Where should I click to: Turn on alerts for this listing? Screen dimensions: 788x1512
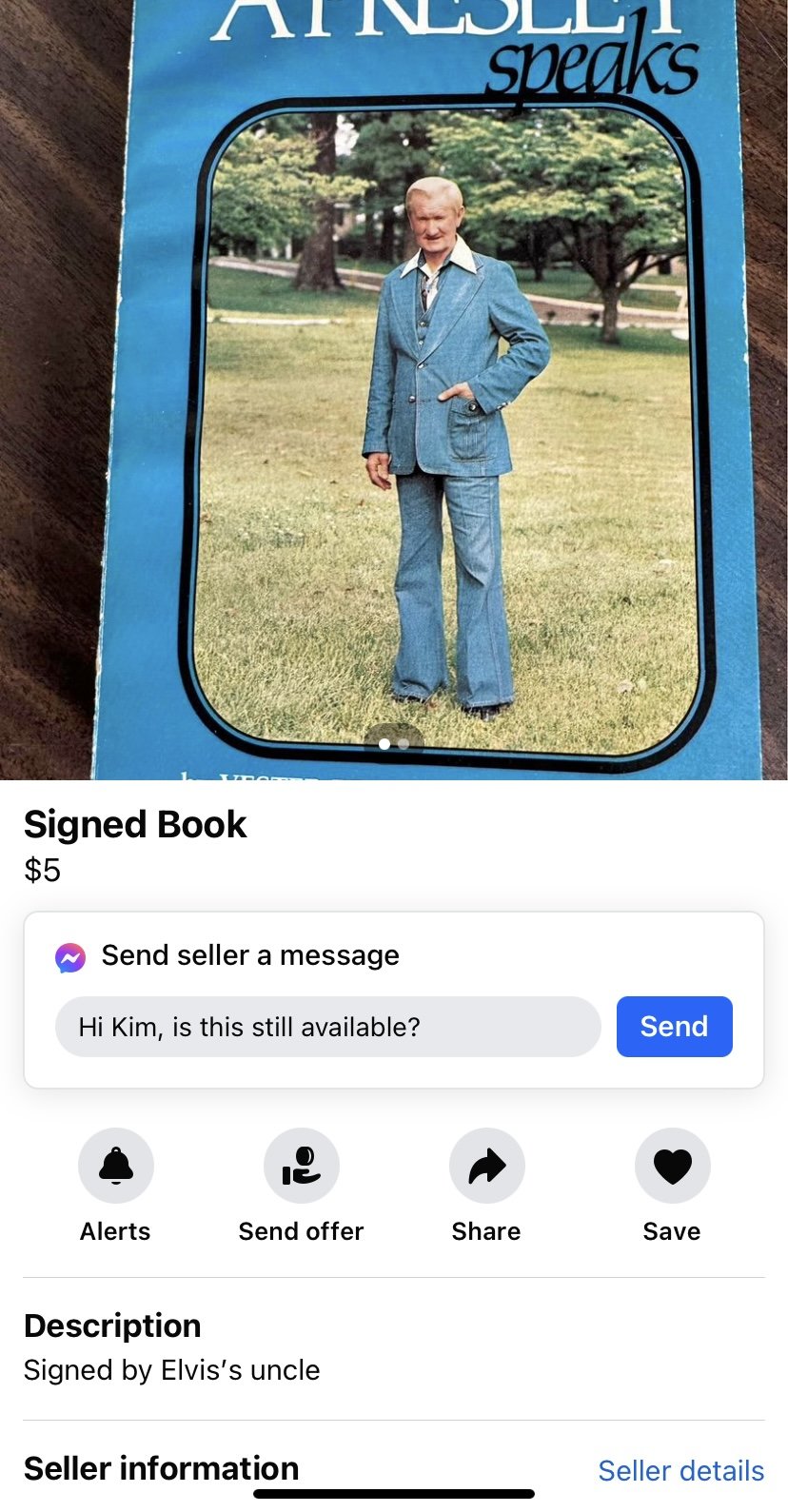click(115, 1166)
